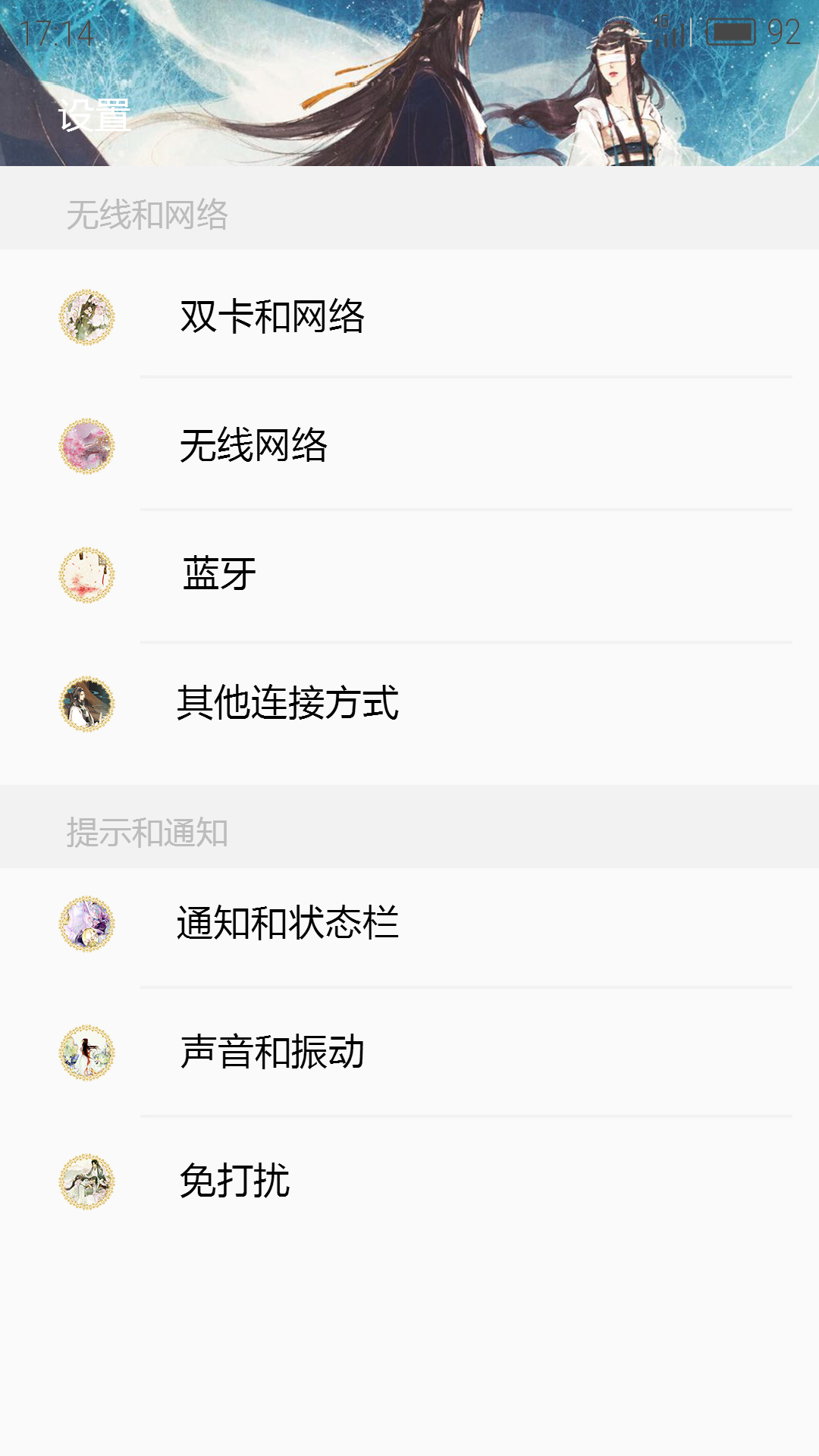Open 免打扰 settings
Viewport: 819px width, 1456px height.
click(409, 1181)
